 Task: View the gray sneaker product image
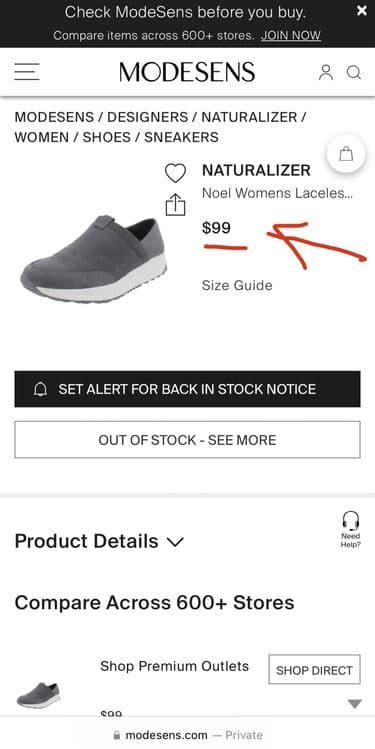tap(94, 258)
